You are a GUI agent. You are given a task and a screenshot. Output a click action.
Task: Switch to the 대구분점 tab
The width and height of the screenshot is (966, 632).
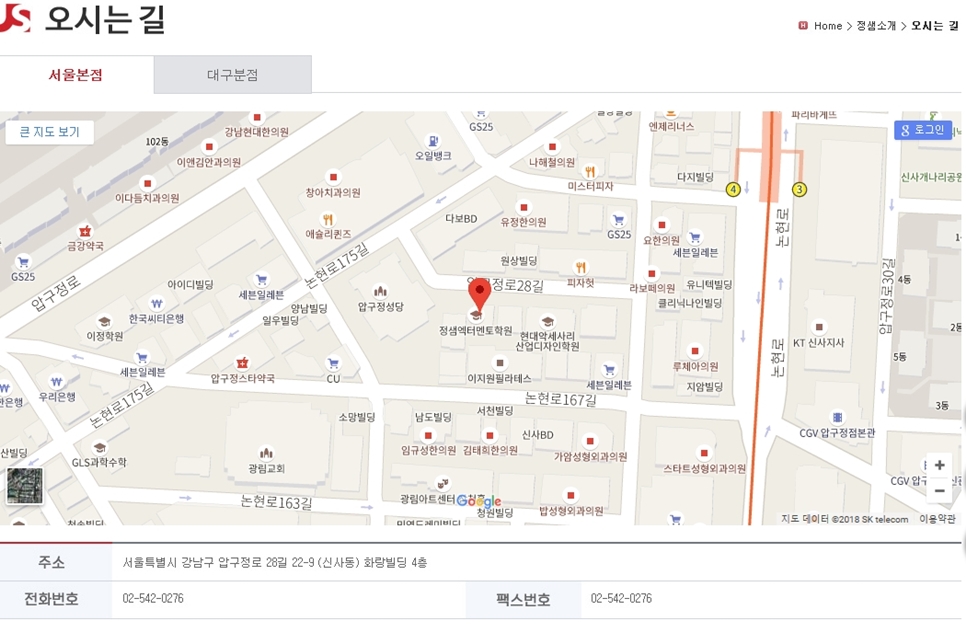tap(232, 75)
